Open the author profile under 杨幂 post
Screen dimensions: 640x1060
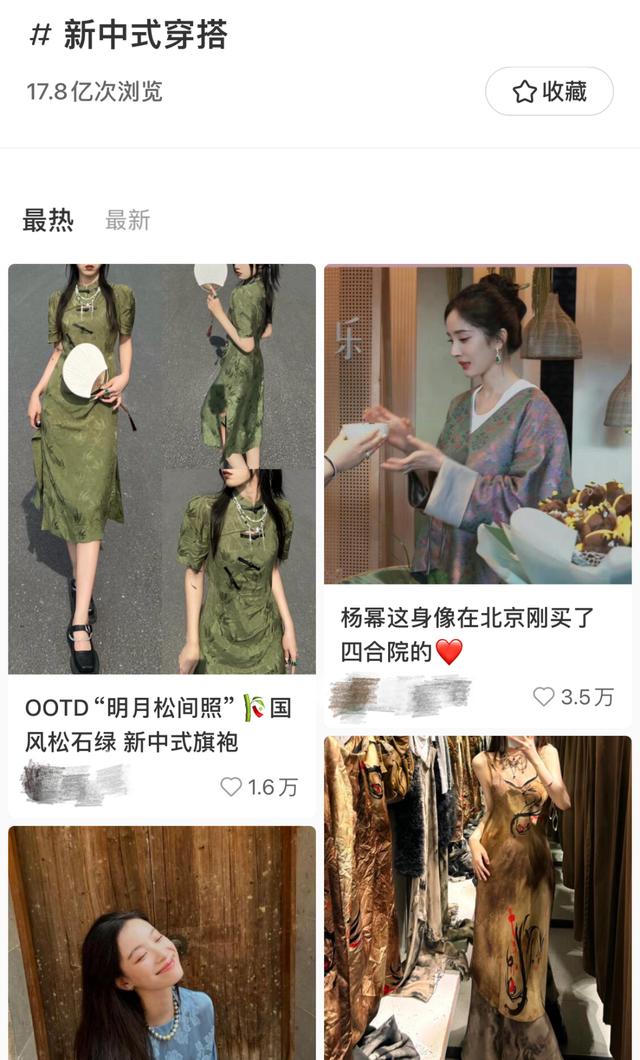coord(400,696)
